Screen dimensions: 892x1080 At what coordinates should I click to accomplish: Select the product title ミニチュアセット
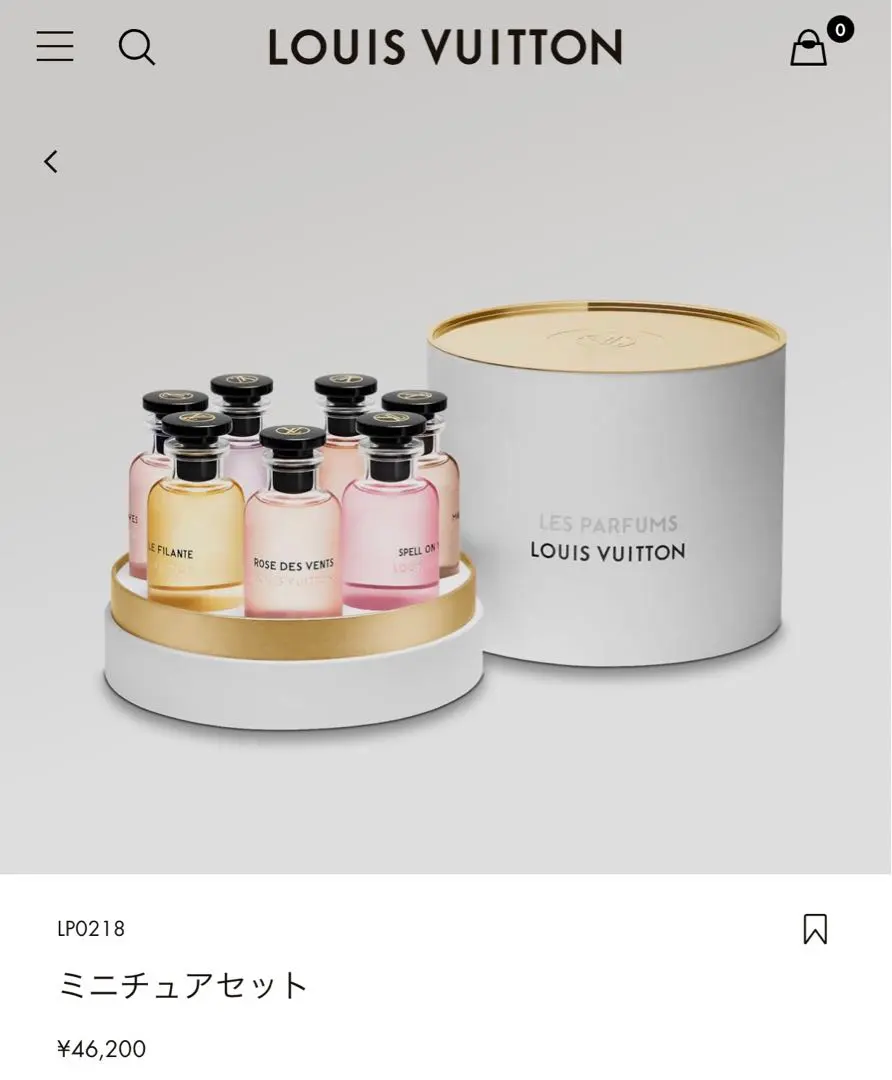(182, 983)
